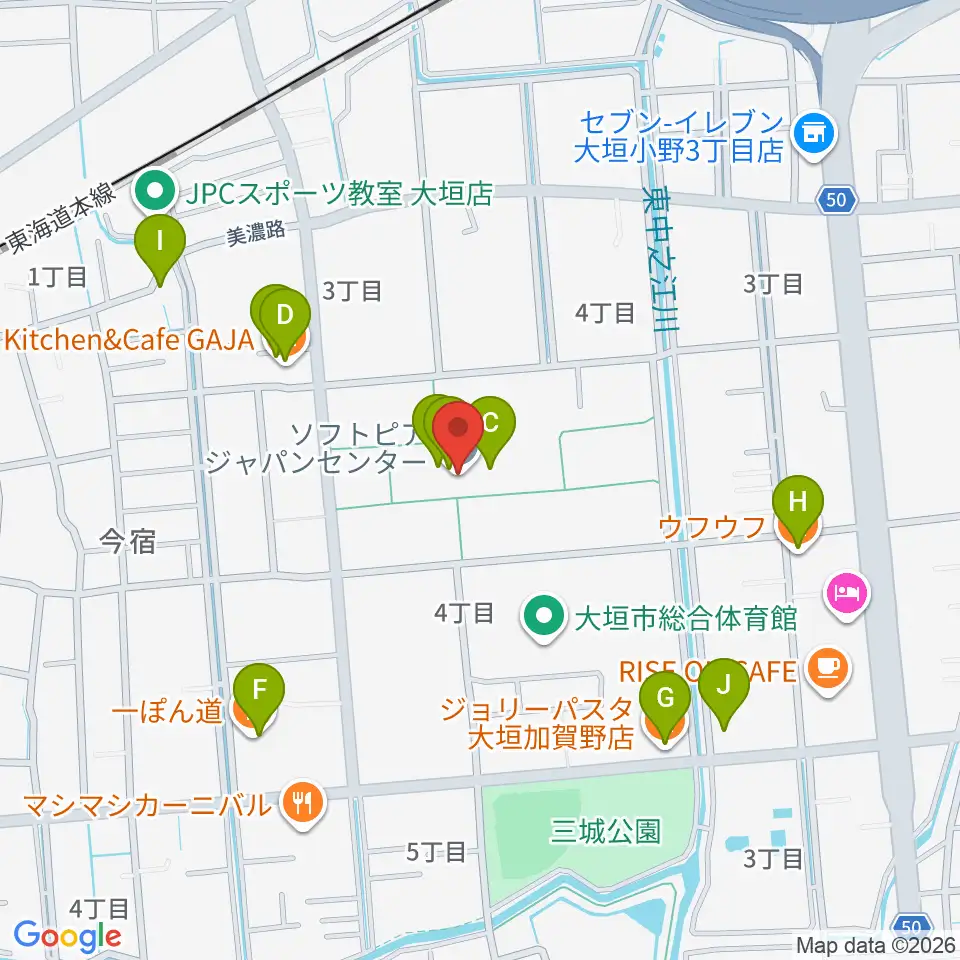
Task: Open the RISE ON CAFE coffee icon
Action: point(828,669)
